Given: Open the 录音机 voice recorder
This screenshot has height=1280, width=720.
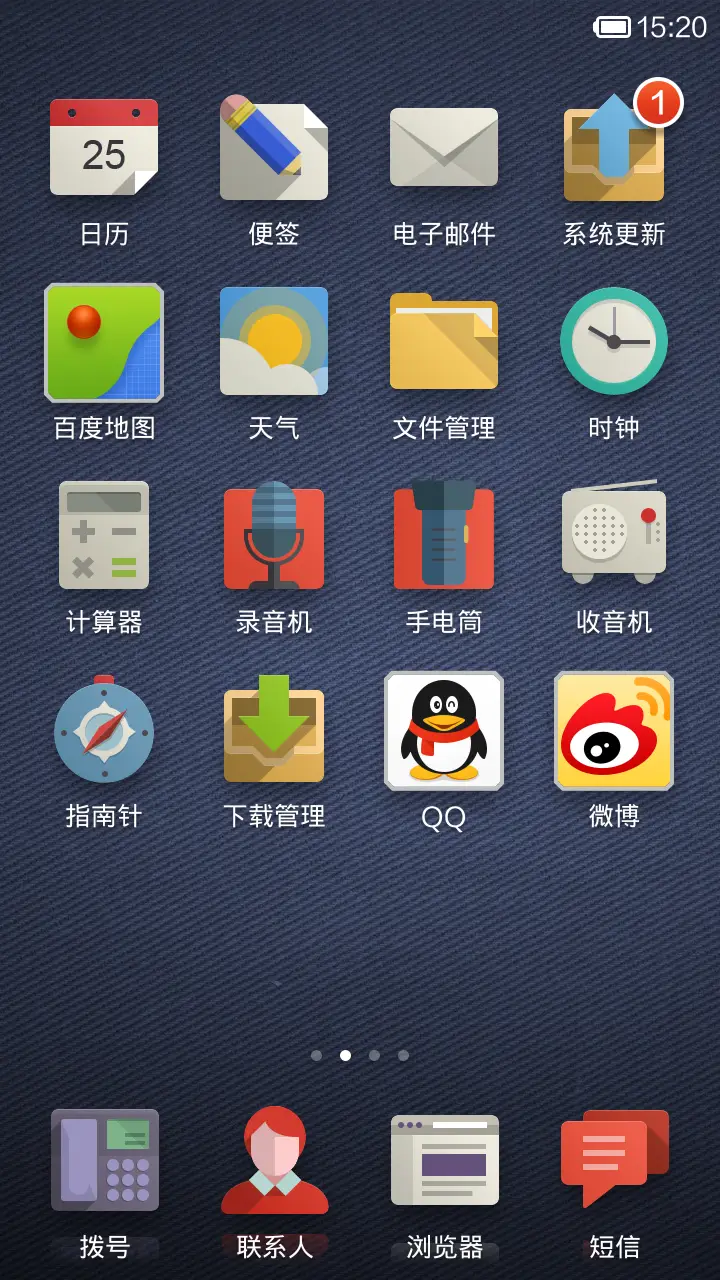Looking at the screenshot, I should pos(274,537).
